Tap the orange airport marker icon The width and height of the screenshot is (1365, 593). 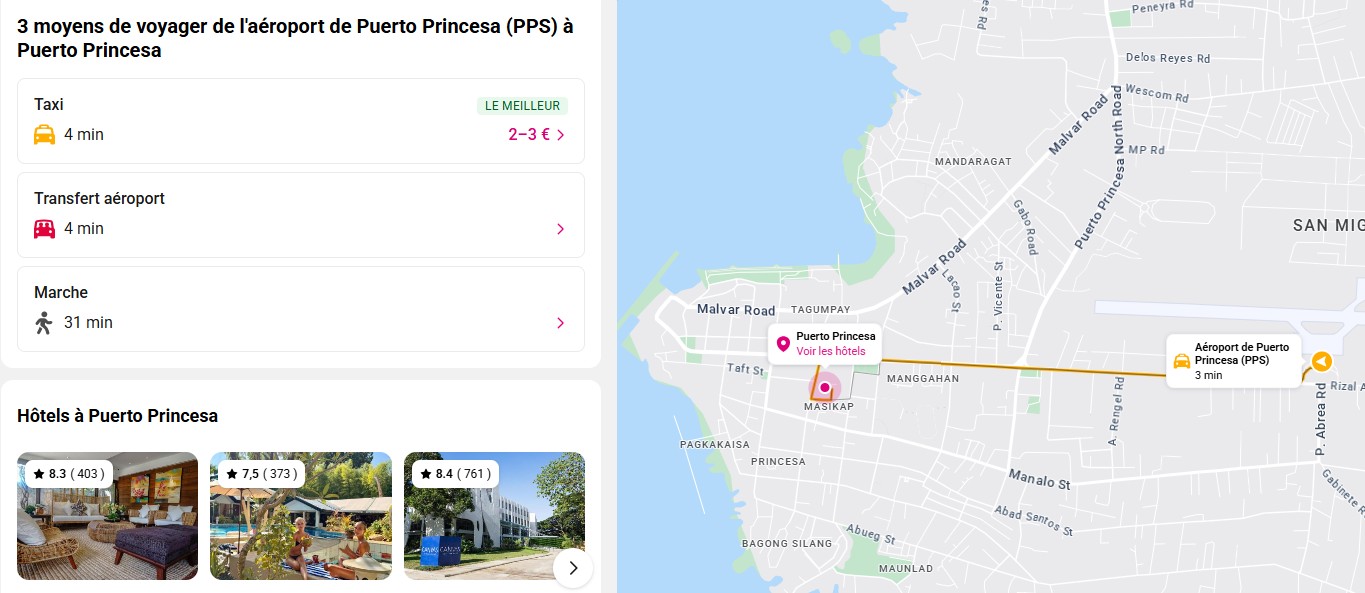coord(1322,361)
